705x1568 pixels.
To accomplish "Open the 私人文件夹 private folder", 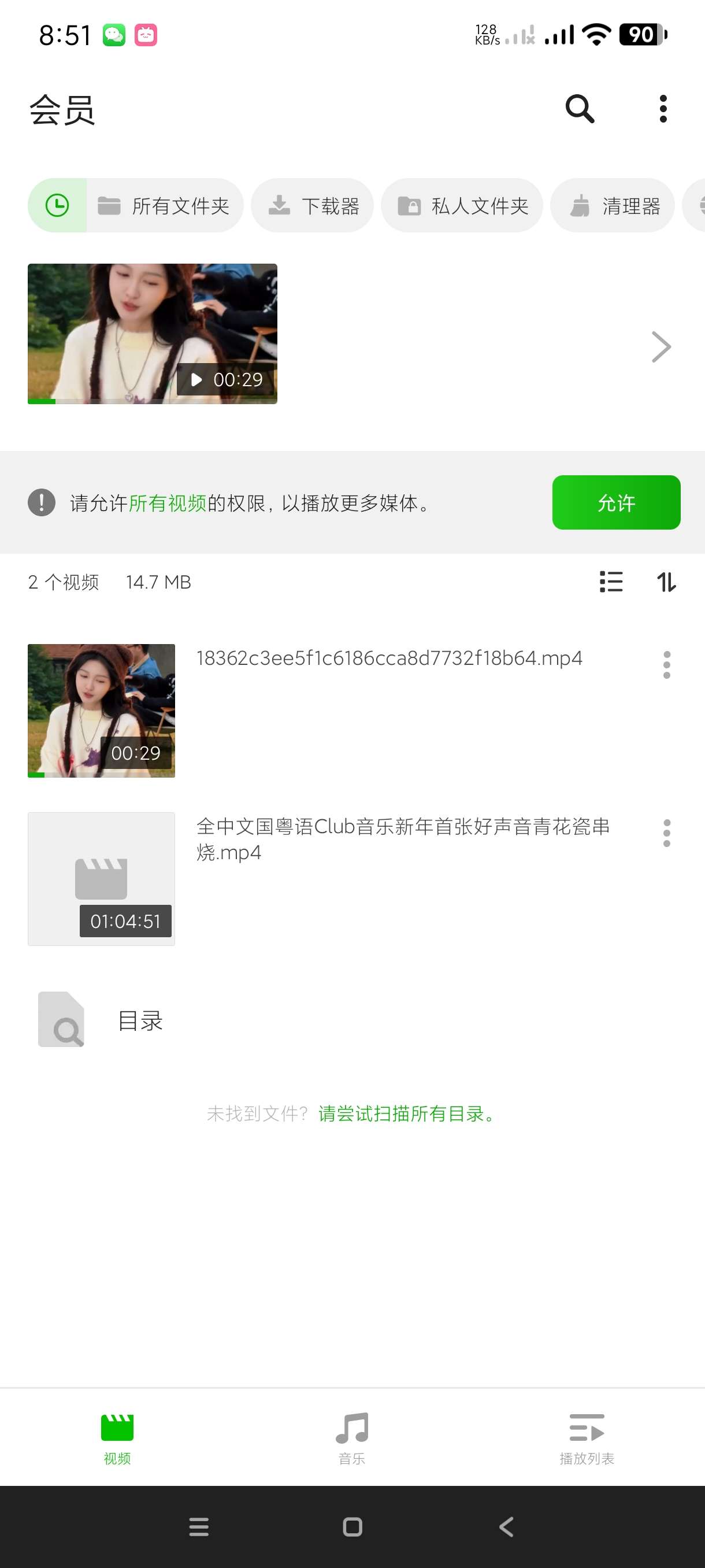I will click(x=462, y=206).
